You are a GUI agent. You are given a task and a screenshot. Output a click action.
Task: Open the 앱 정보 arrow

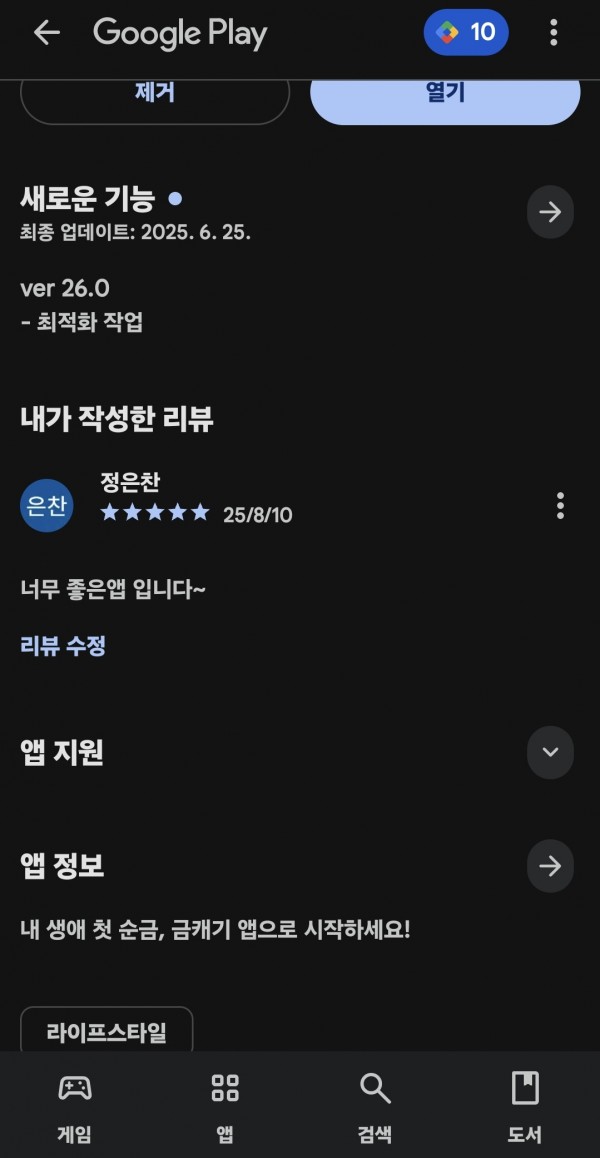pos(550,866)
